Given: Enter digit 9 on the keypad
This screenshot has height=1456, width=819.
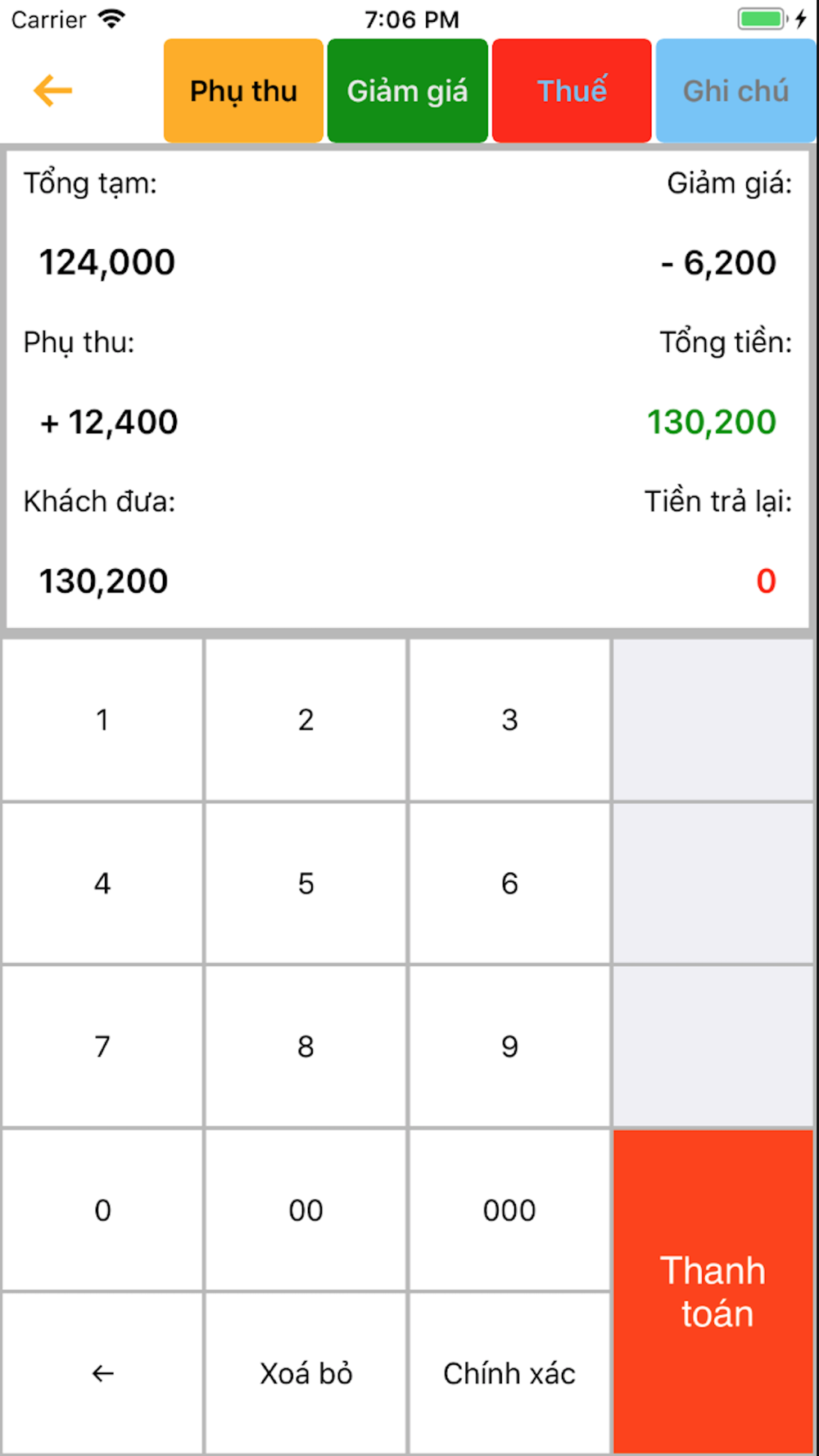Looking at the screenshot, I should point(509,1047).
